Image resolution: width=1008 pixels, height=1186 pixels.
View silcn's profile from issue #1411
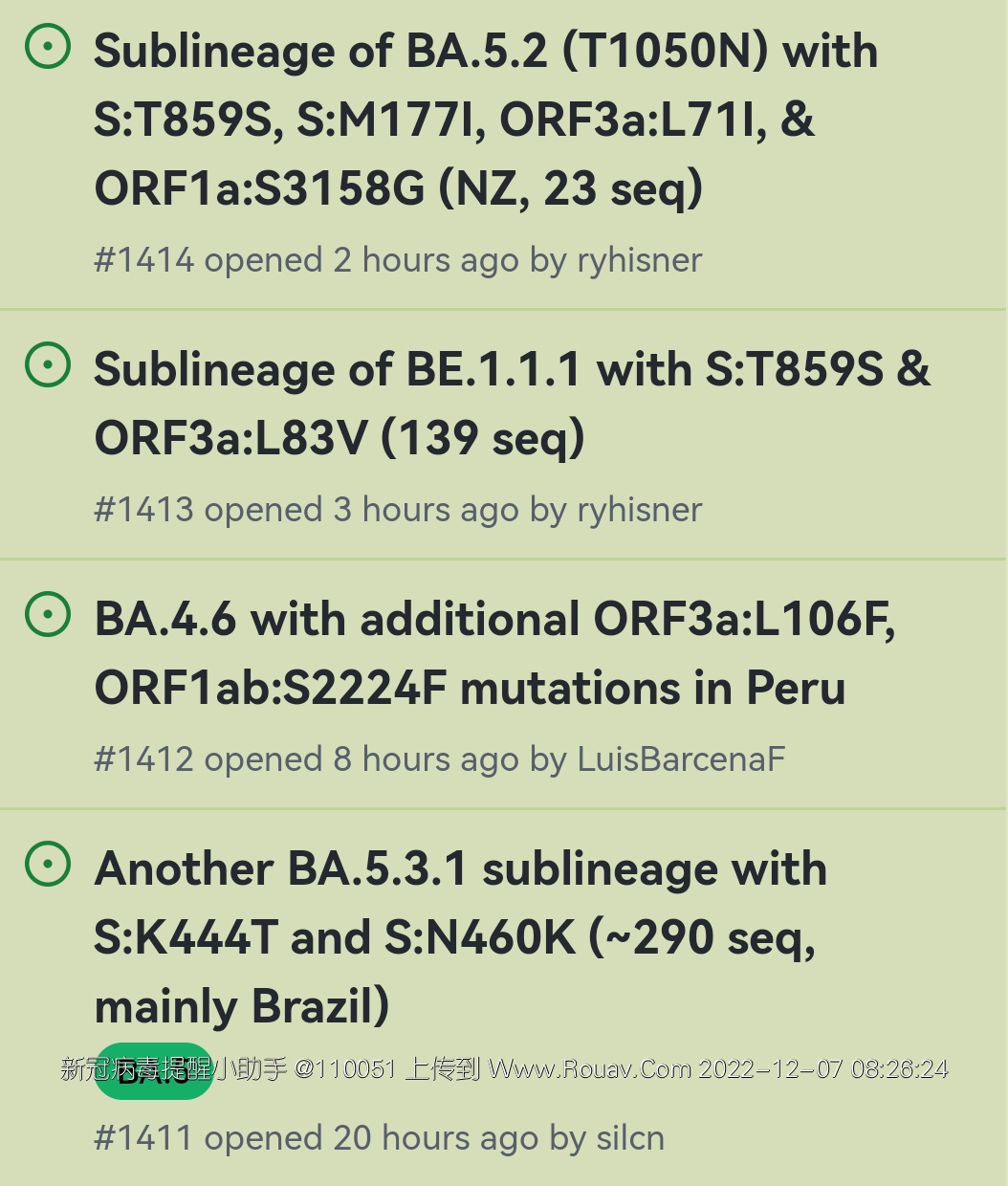pyautogui.click(x=630, y=1138)
